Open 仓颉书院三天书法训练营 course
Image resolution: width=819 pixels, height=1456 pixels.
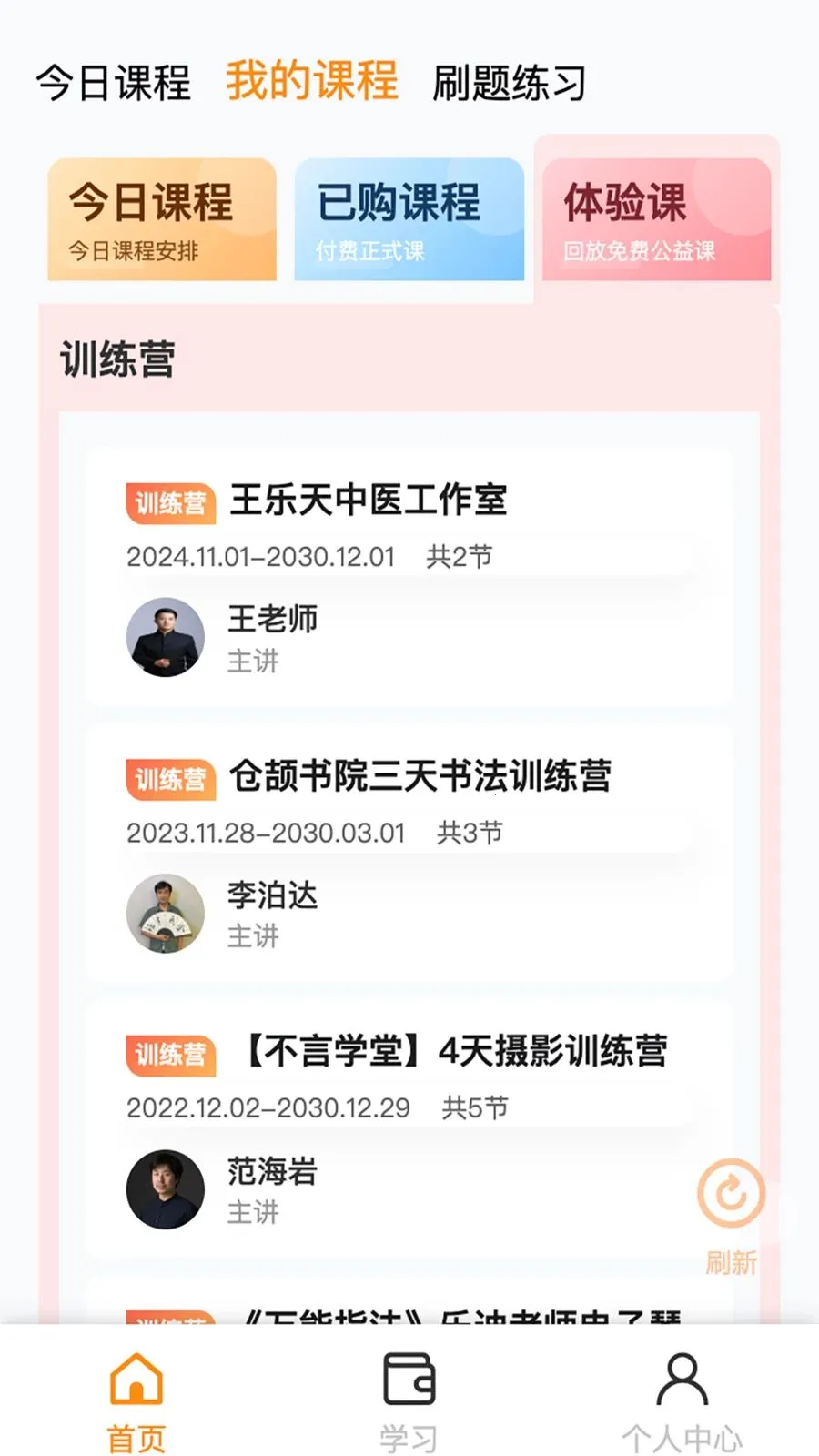[409, 854]
